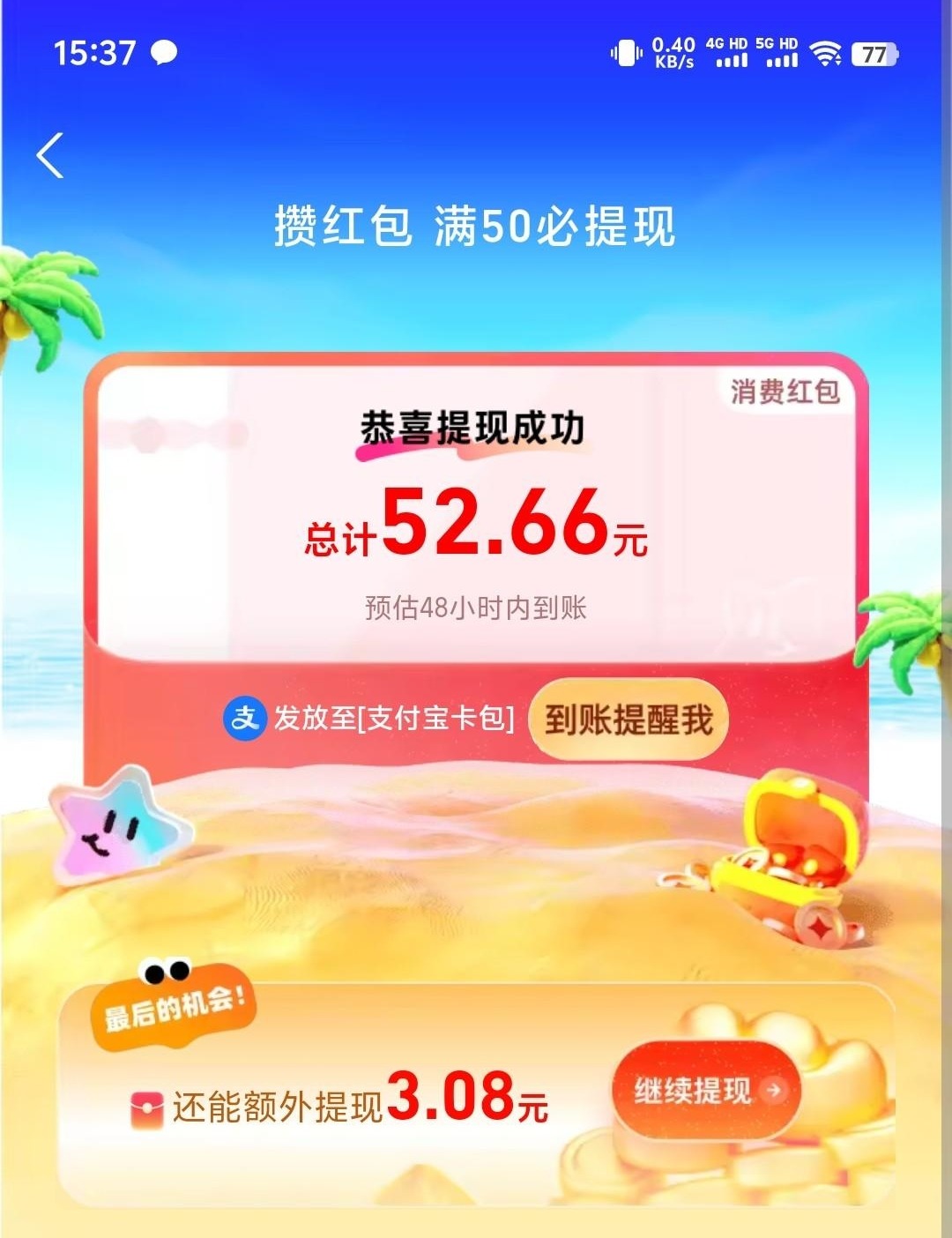Go back using the top-left arrow
This screenshot has height=1238, width=952.
pos(51,156)
